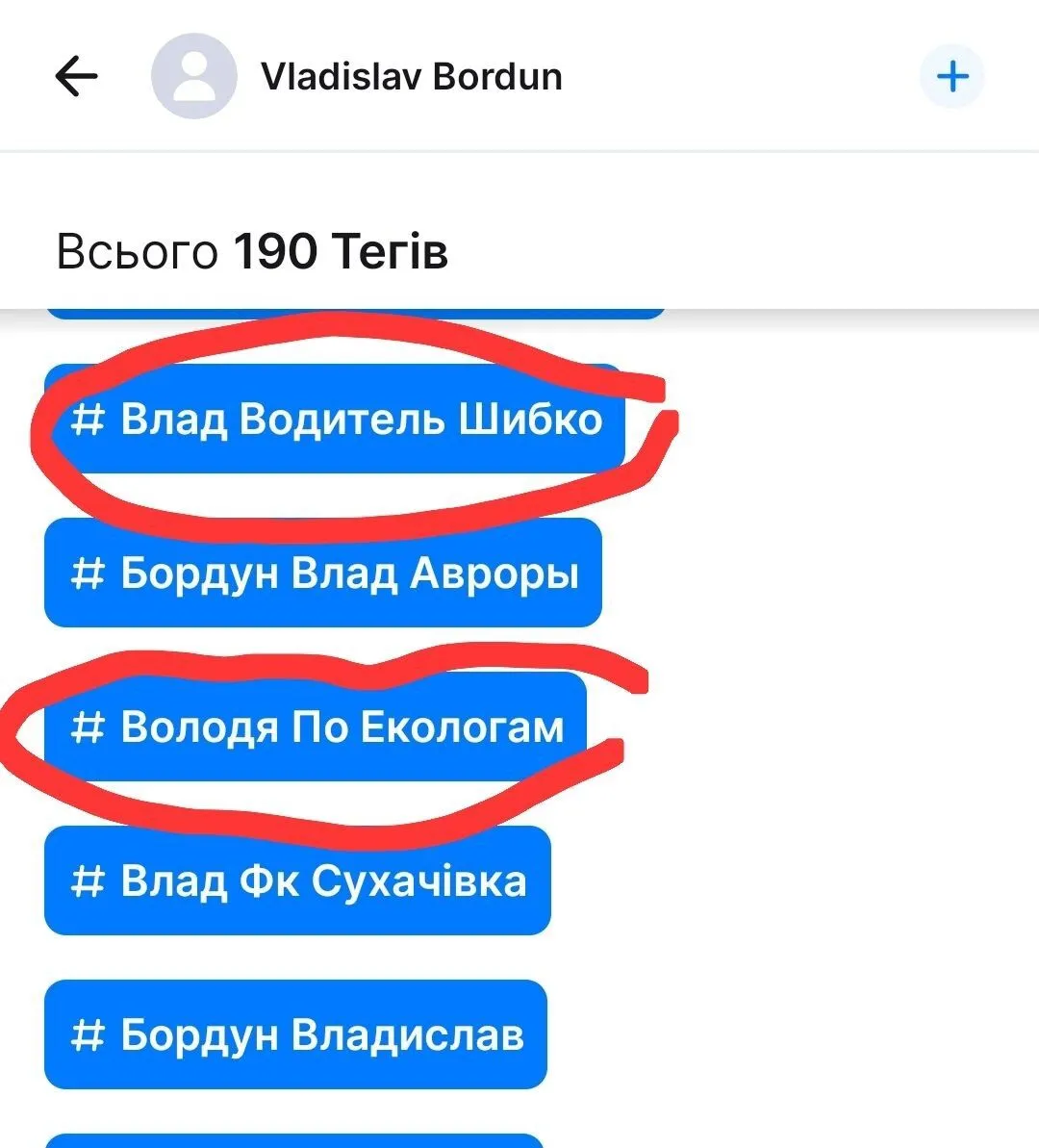This screenshot has width=1039, height=1148.
Task: Click the hashtag icon on Бордун Влад Авроры tag
Action: click(91, 574)
